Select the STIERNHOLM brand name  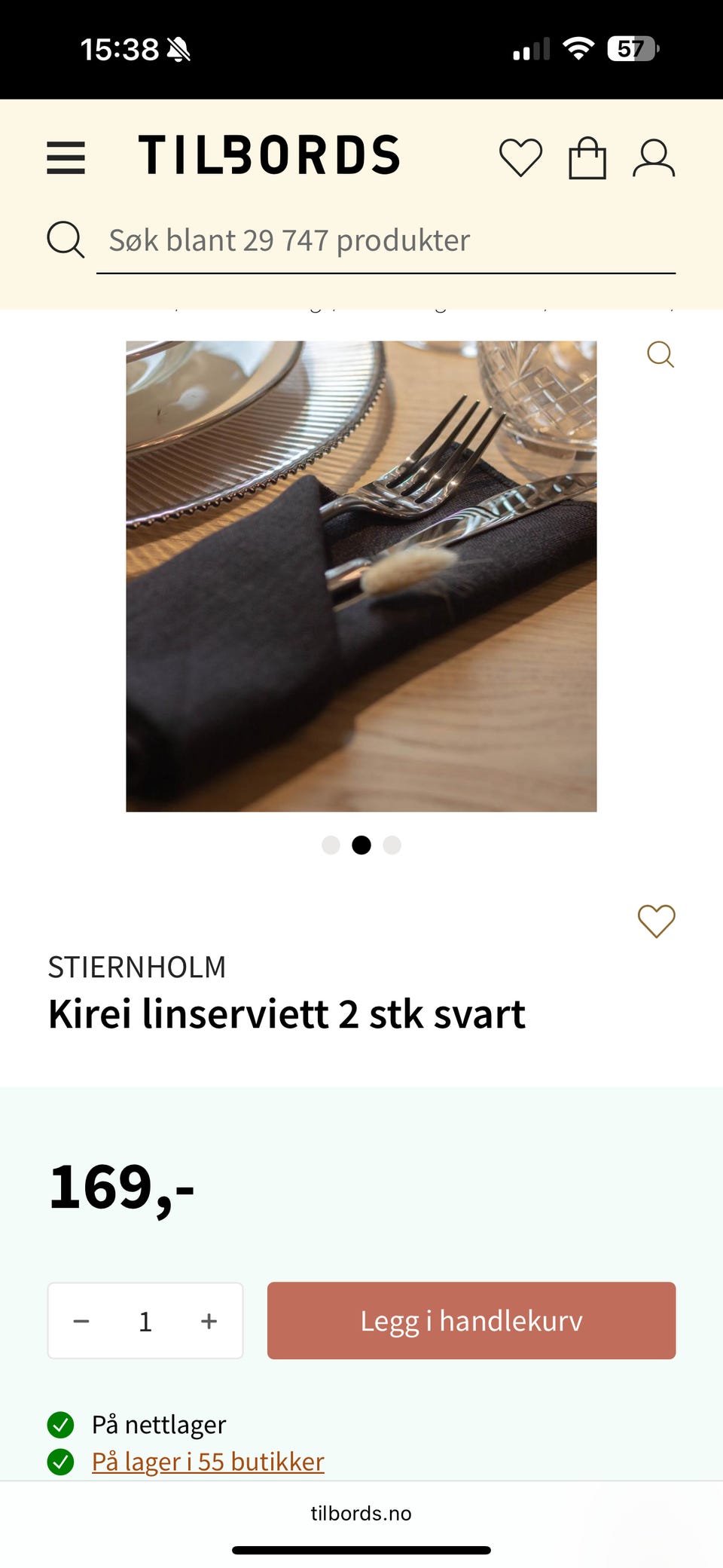(137, 967)
